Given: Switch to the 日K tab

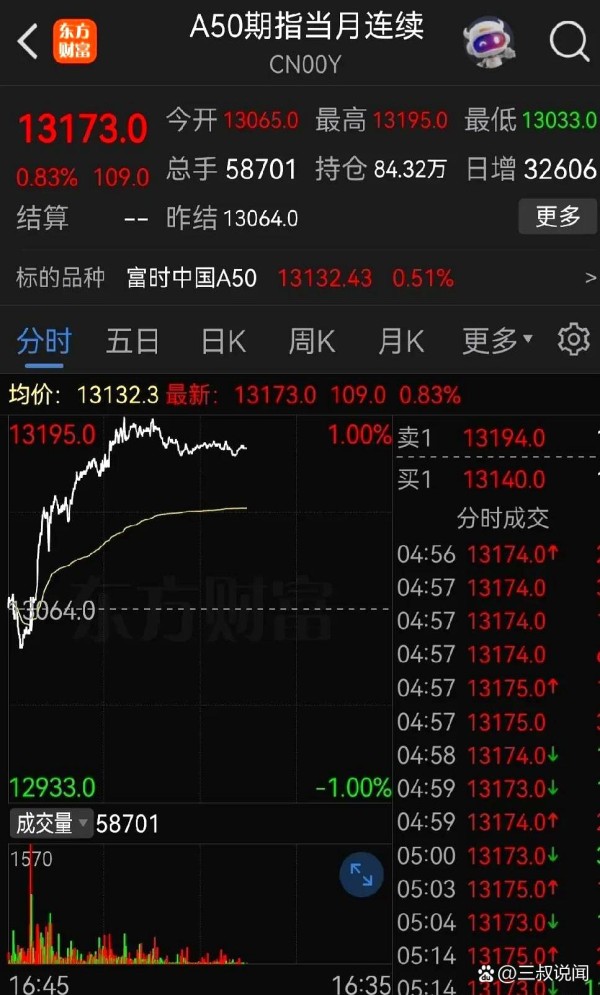Looking at the screenshot, I should pyautogui.click(x=223, y=341).
